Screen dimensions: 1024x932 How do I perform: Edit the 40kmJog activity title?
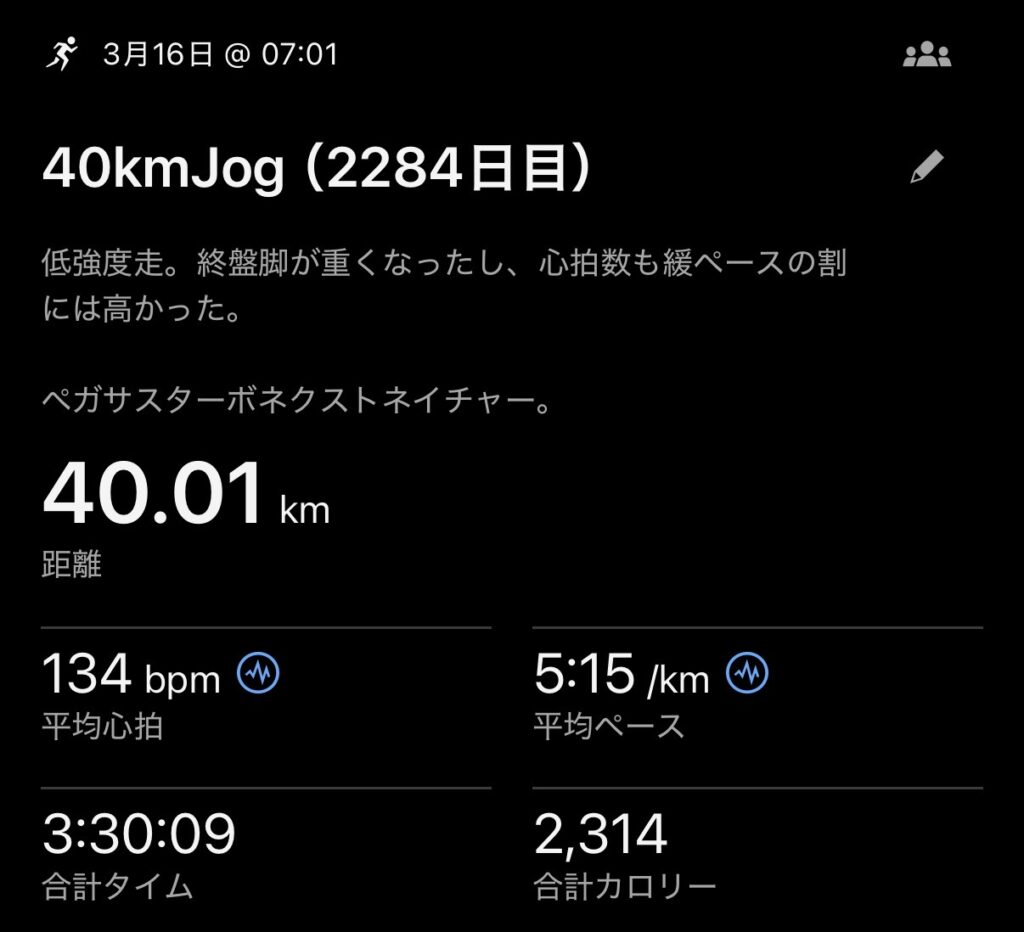pyautogui.click(x=926, y=168)
